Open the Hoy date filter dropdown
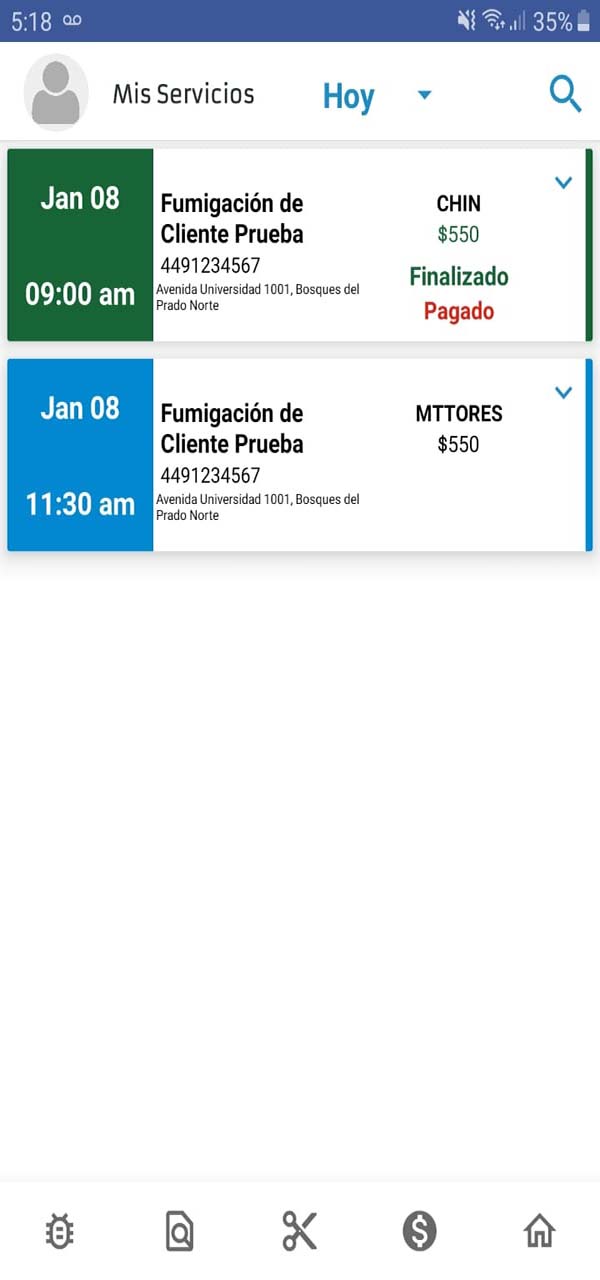The image size is (600, 1280). (x=424, y=95)
